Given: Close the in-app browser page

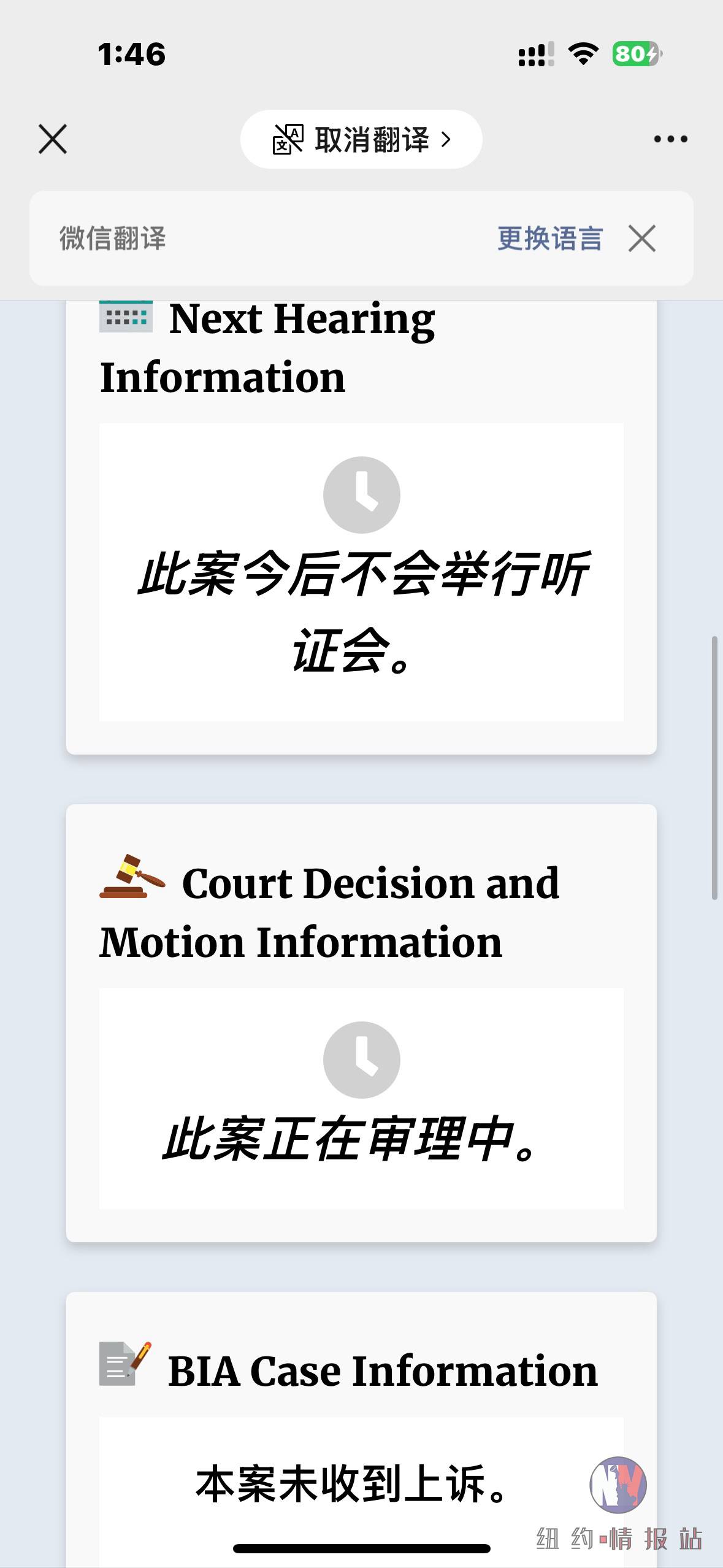Looking at the screenshot, I should 53,139.
